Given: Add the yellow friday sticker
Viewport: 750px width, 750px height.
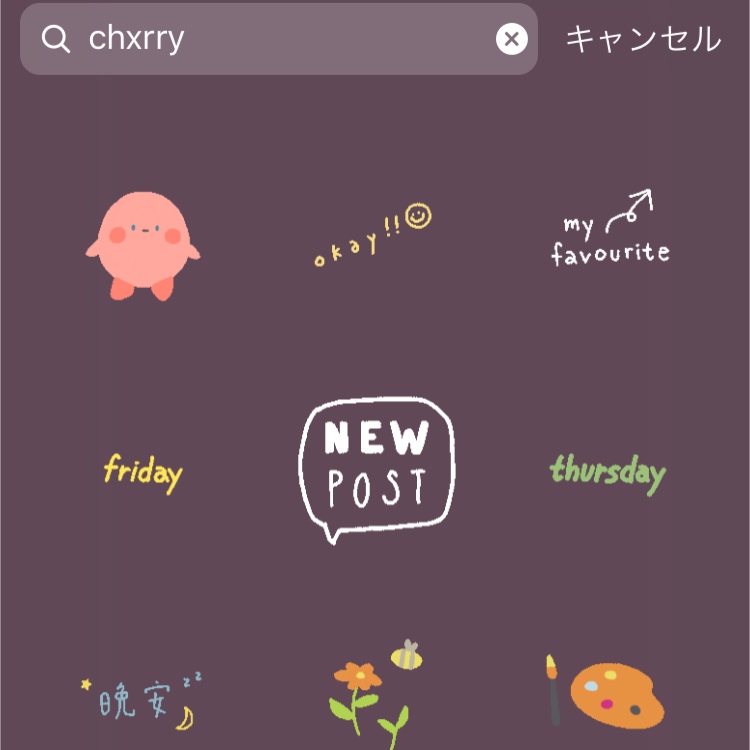Looking at the screenshot, I should click(143, 472).
